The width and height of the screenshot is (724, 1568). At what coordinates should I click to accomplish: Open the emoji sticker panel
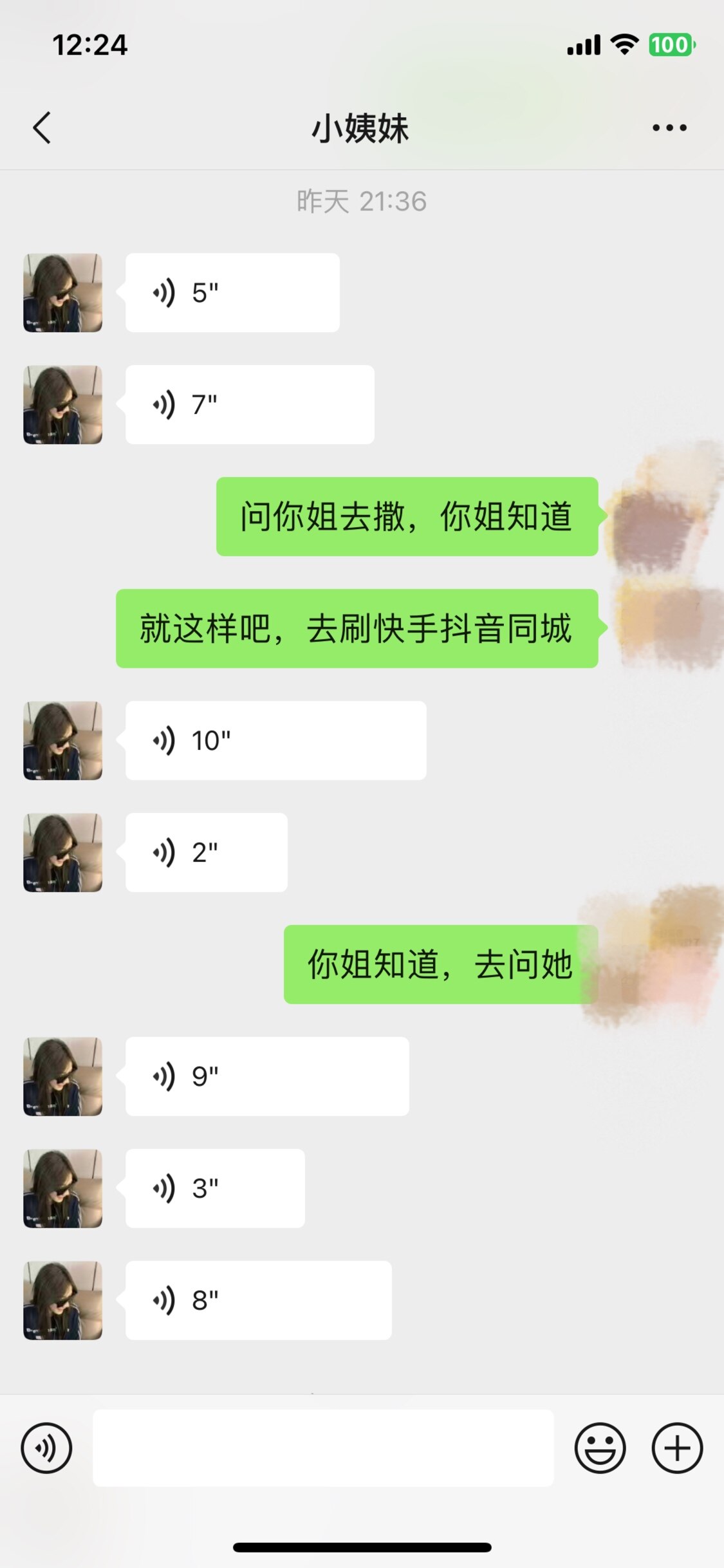(600, 1448)
